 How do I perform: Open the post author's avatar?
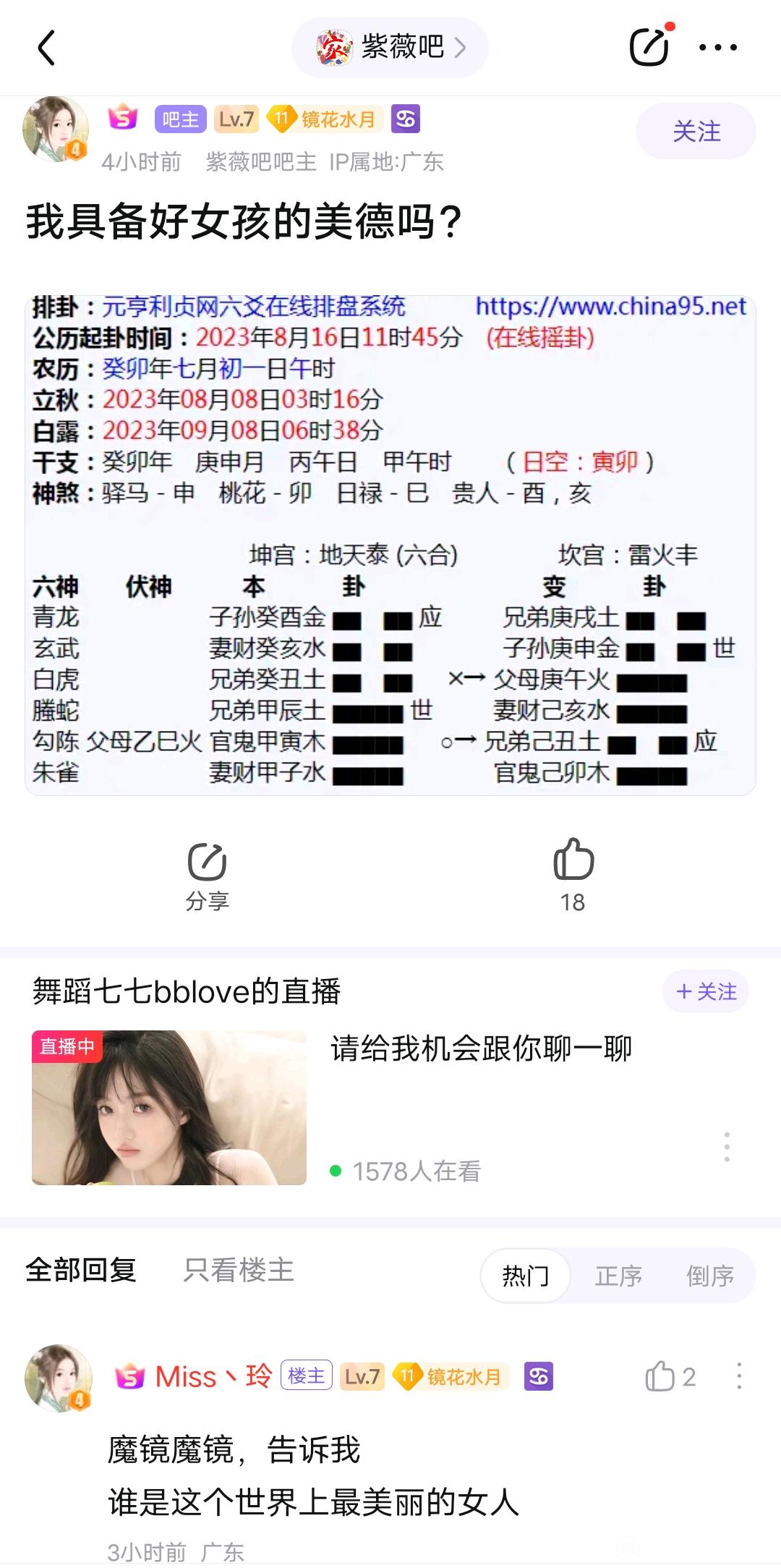click(x=55, y=129)
